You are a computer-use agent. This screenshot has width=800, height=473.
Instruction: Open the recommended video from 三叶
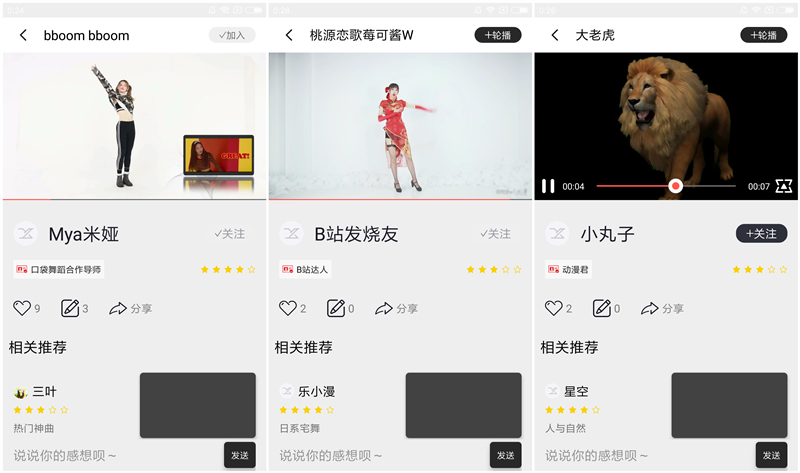coord(197,405)
